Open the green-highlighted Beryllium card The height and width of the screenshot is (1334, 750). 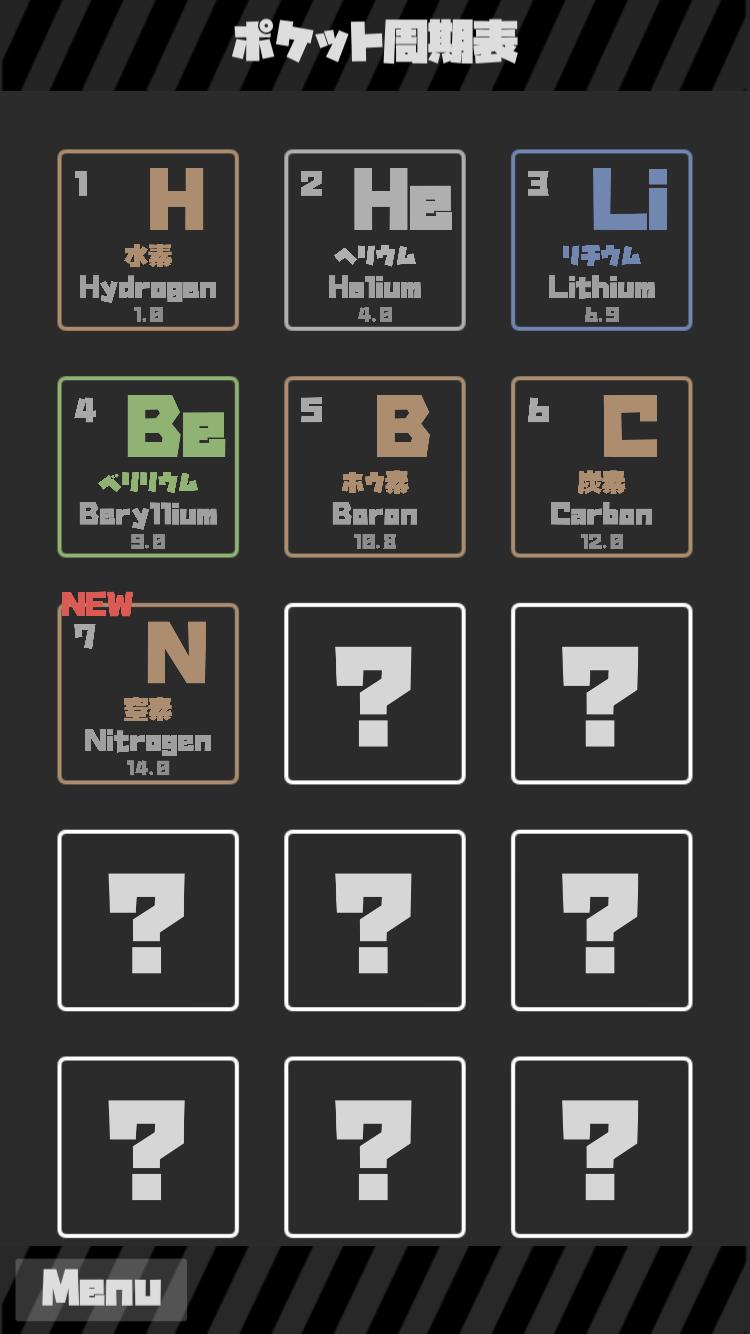point(148,466)
